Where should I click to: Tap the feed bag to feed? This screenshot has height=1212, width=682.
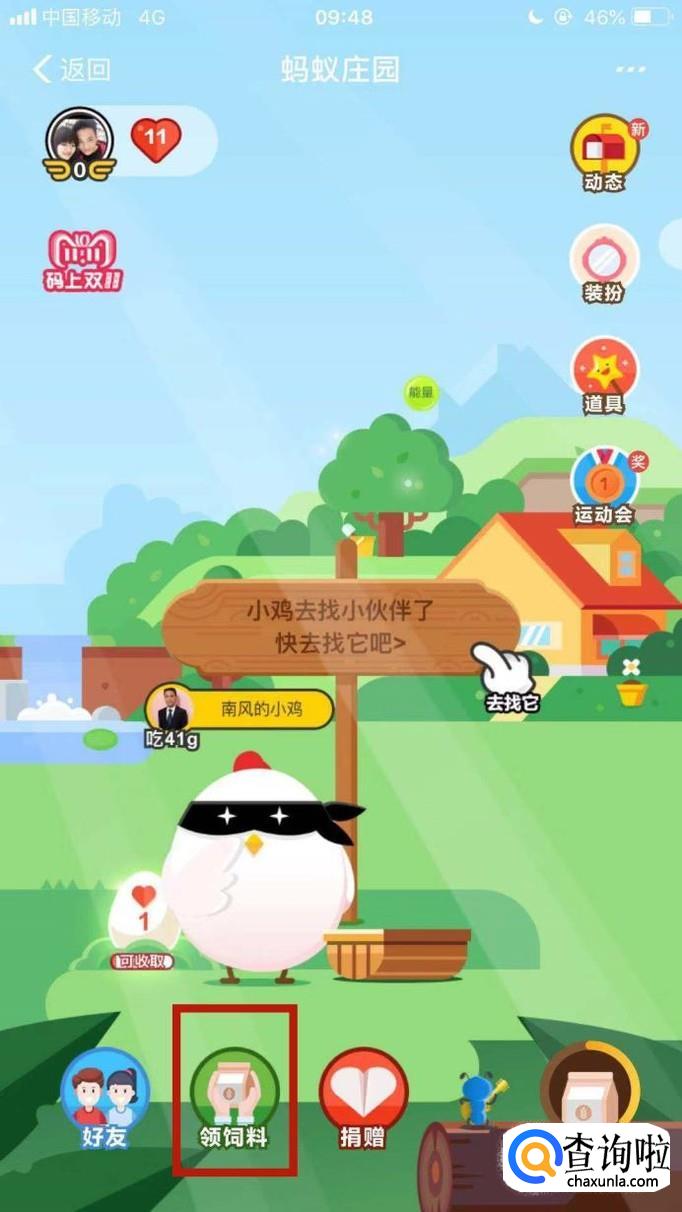coord(591,1092)
